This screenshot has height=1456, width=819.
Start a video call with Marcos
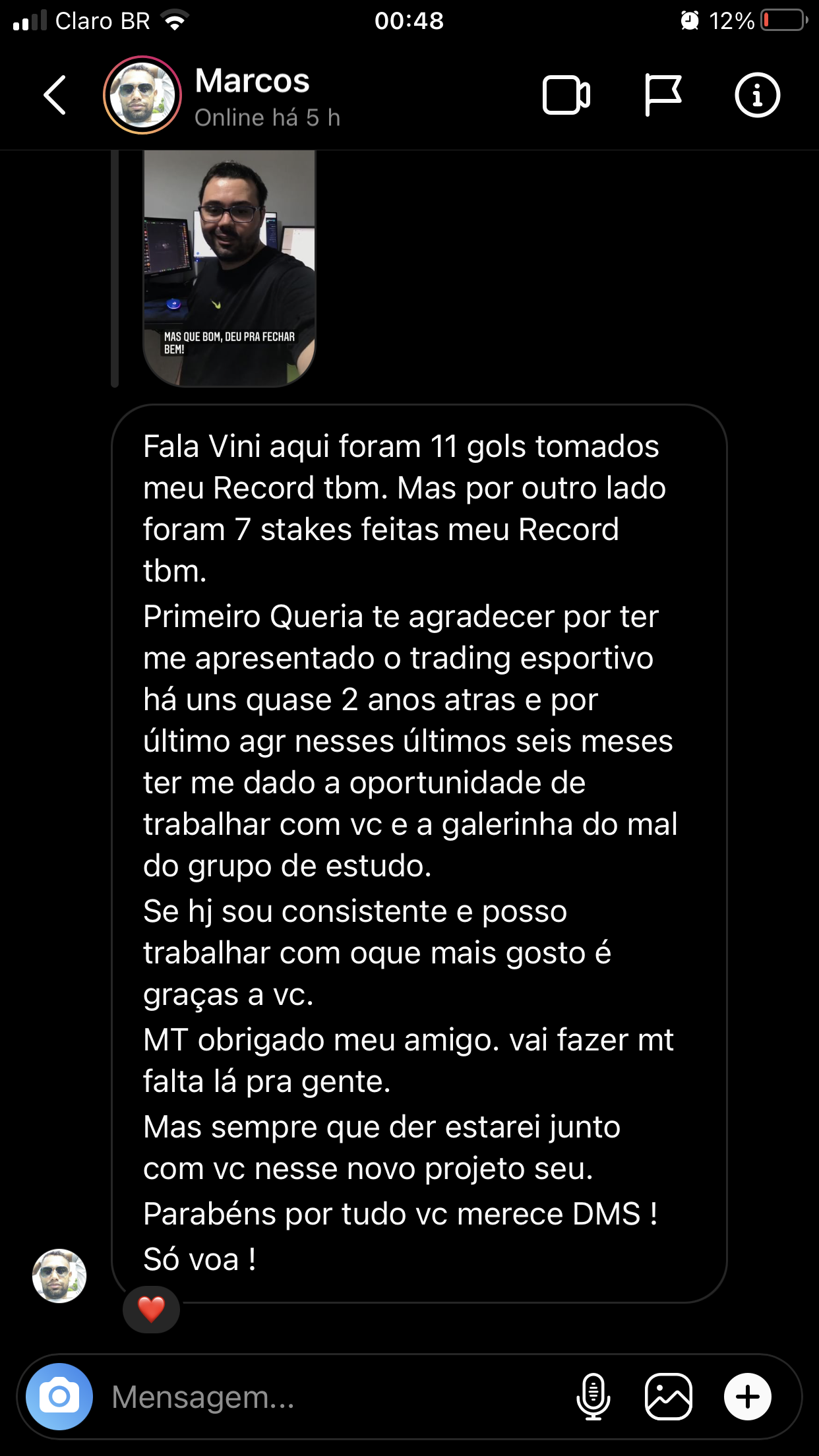click(566, 96)
